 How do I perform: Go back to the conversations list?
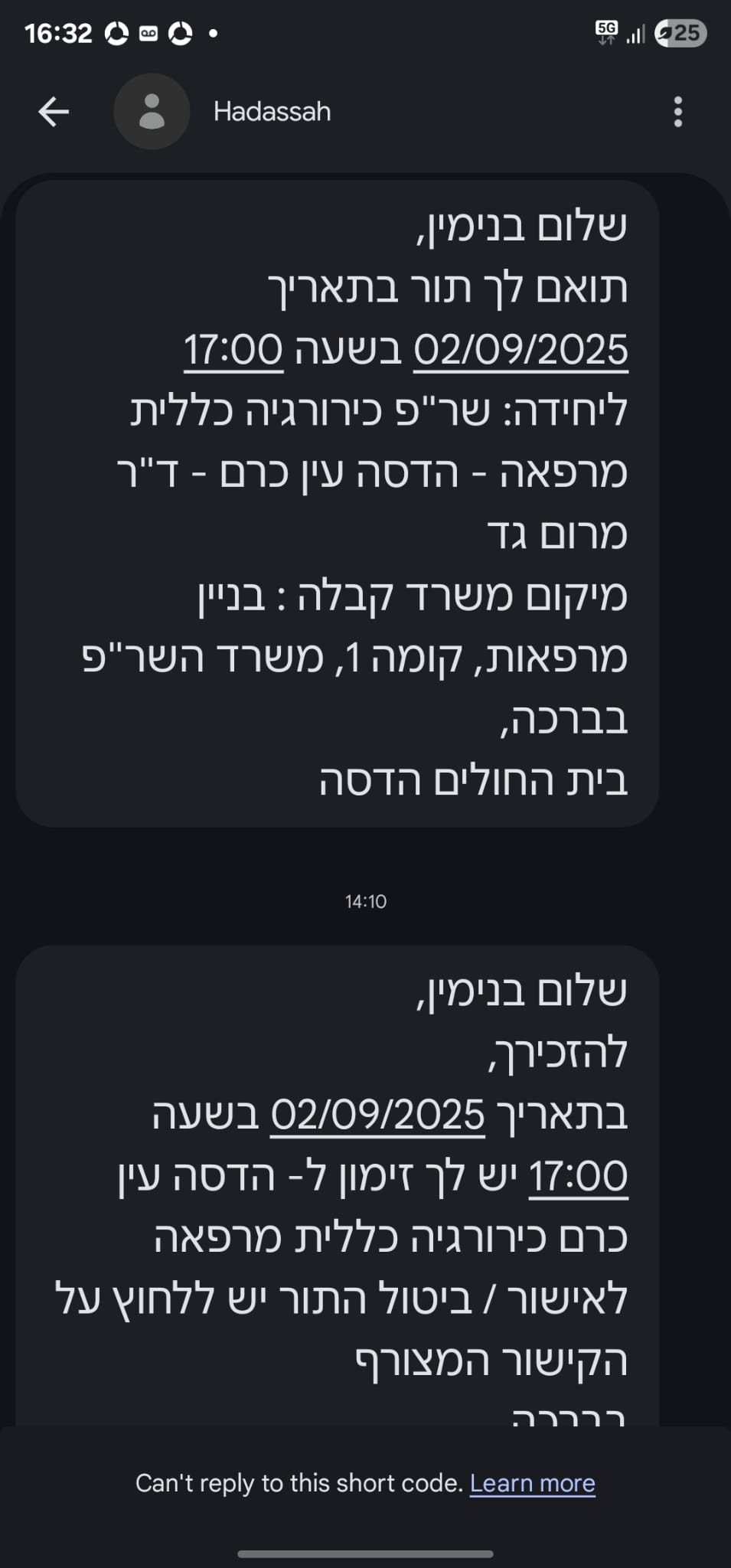coord(54,112)
